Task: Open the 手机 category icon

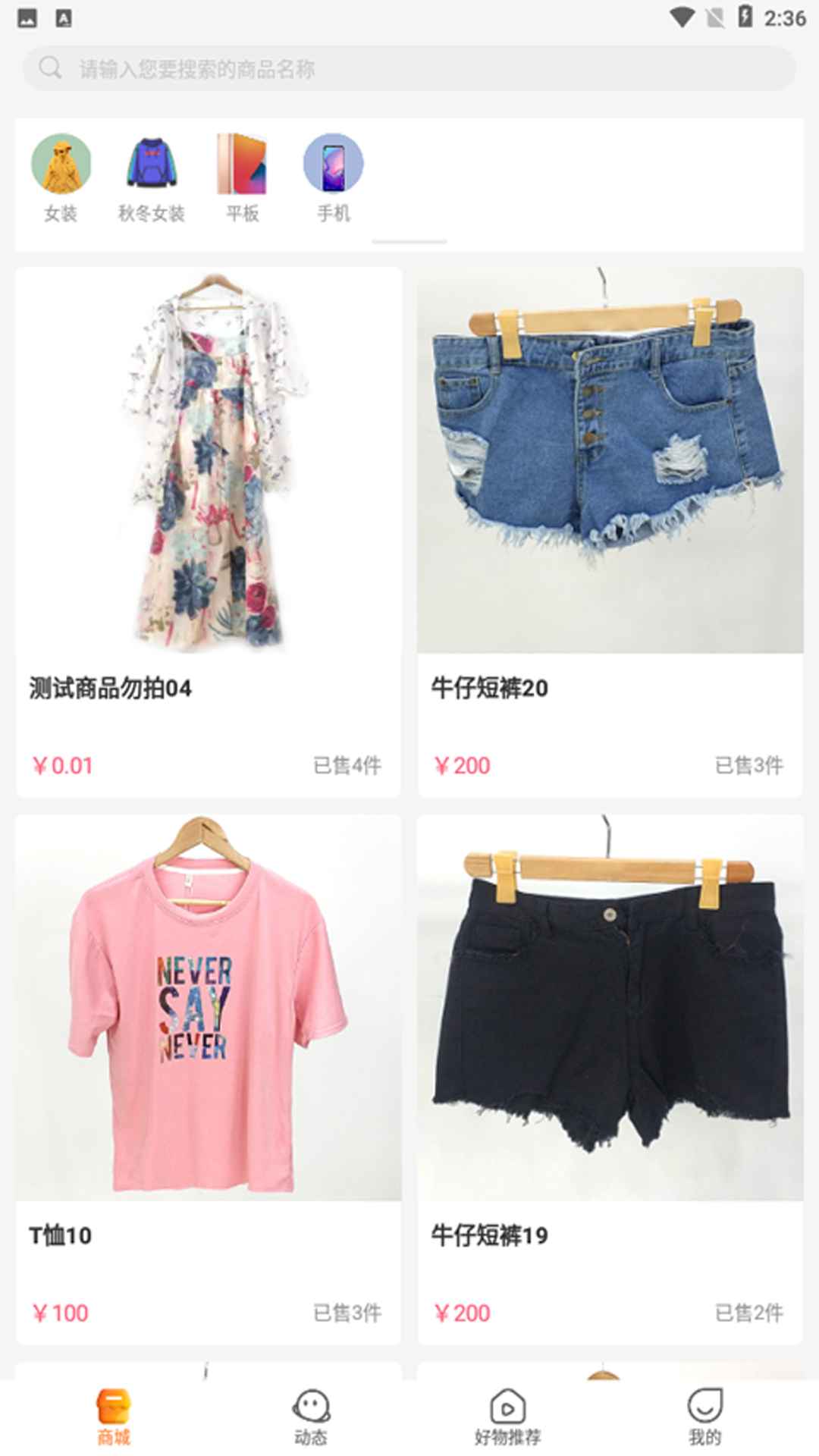Action: [334, 162]
